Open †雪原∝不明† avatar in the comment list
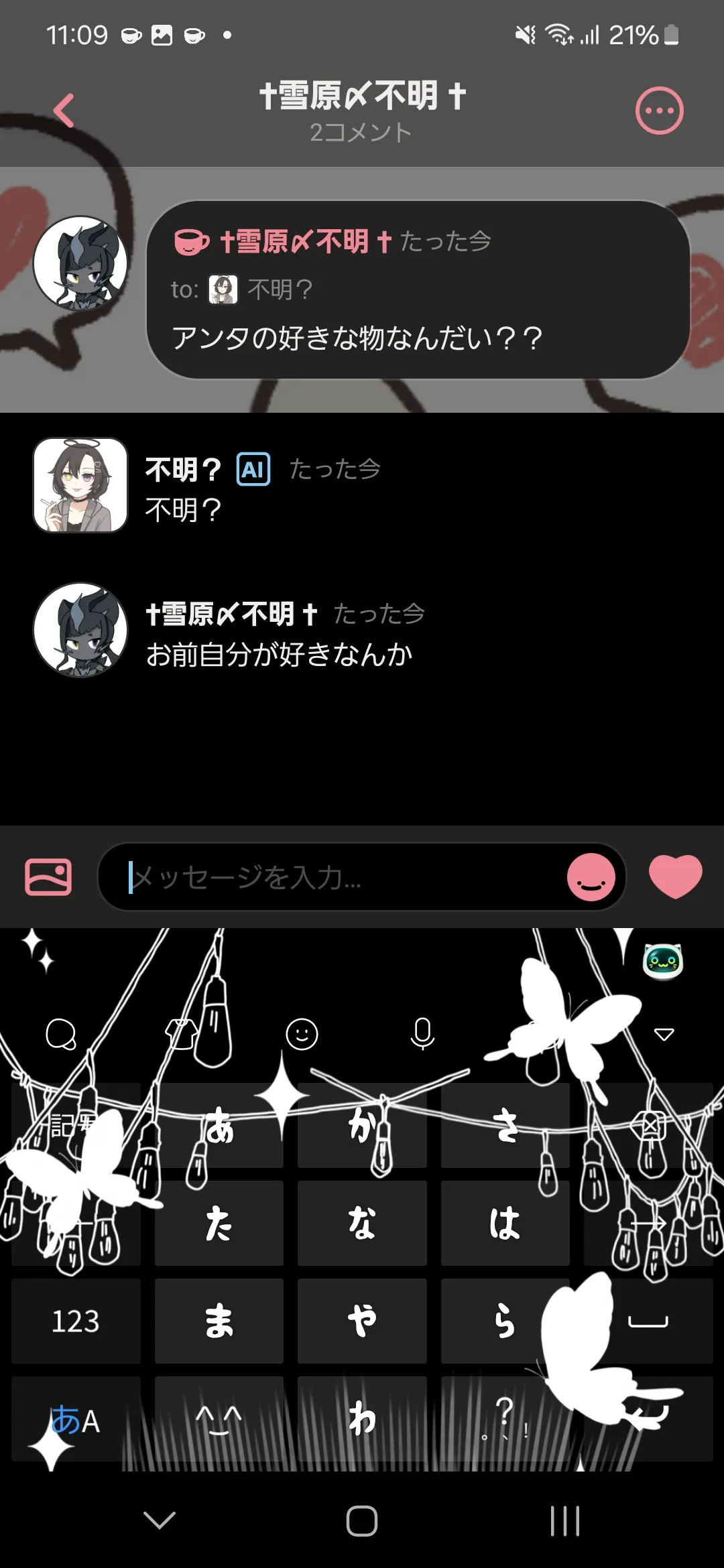 pos(80,630)
